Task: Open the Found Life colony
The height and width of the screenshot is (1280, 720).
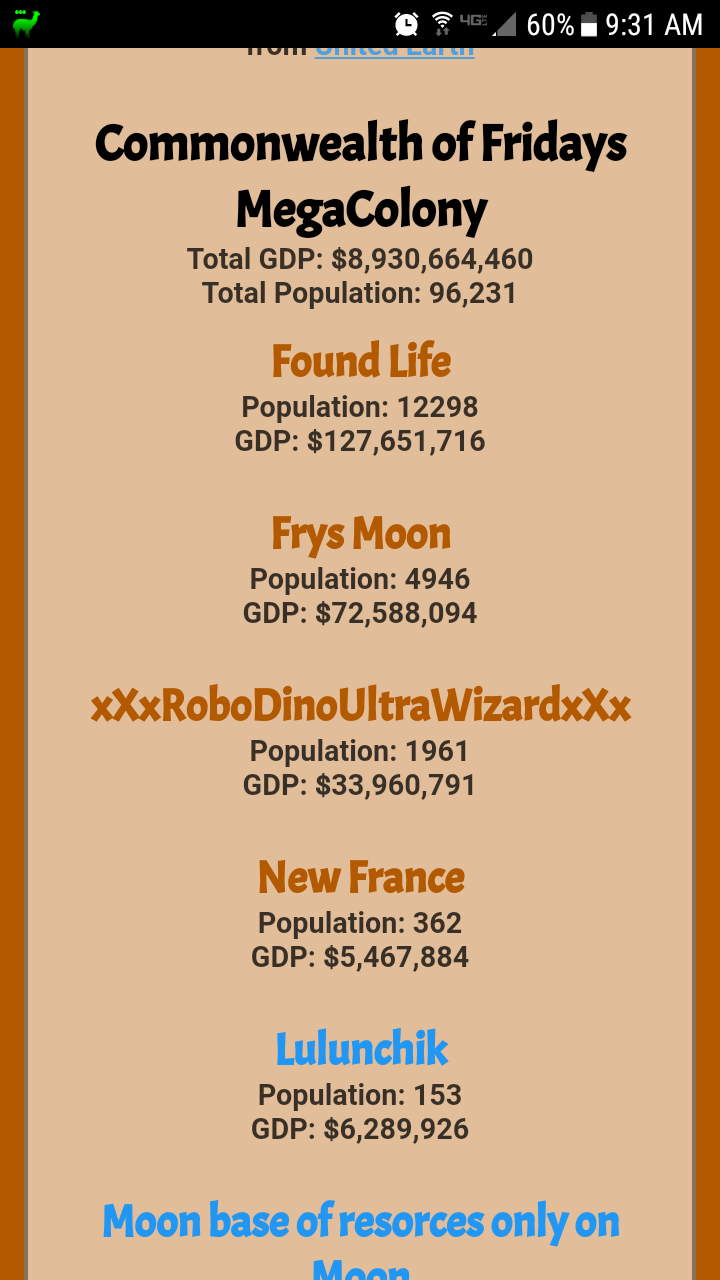Action: tap(361, 361)
